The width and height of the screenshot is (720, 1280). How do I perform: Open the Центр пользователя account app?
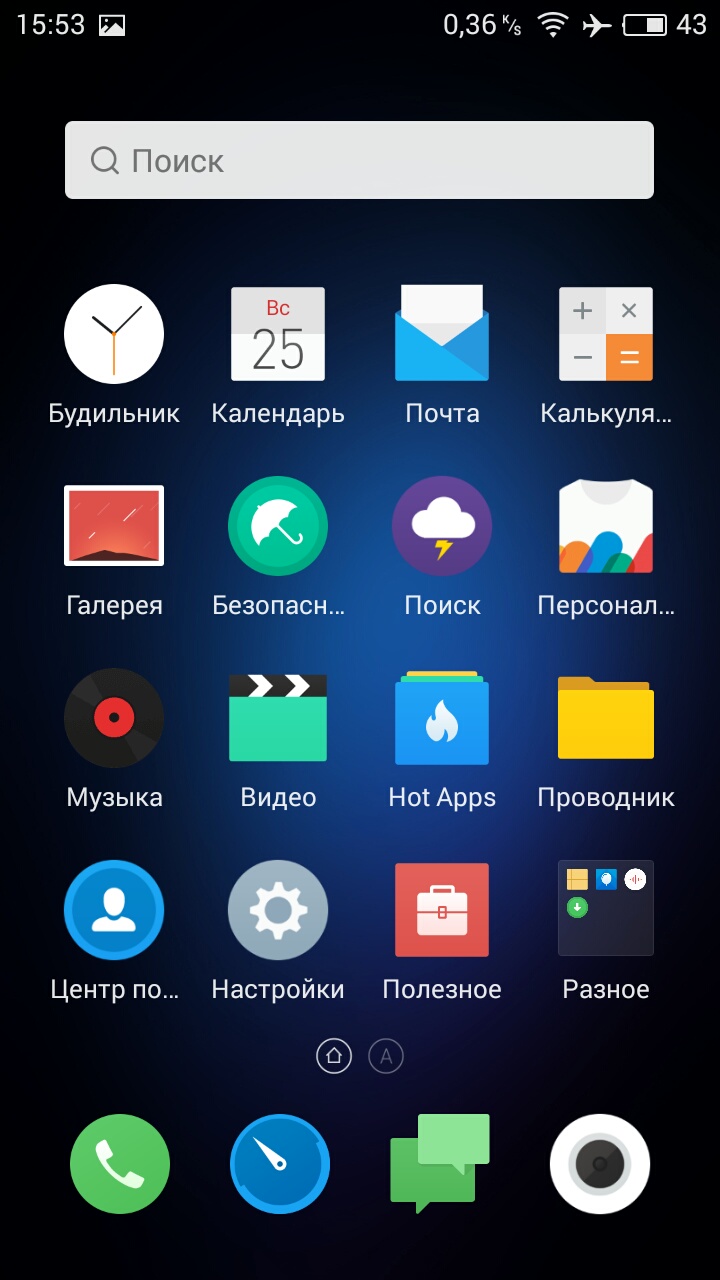point(114,910)
